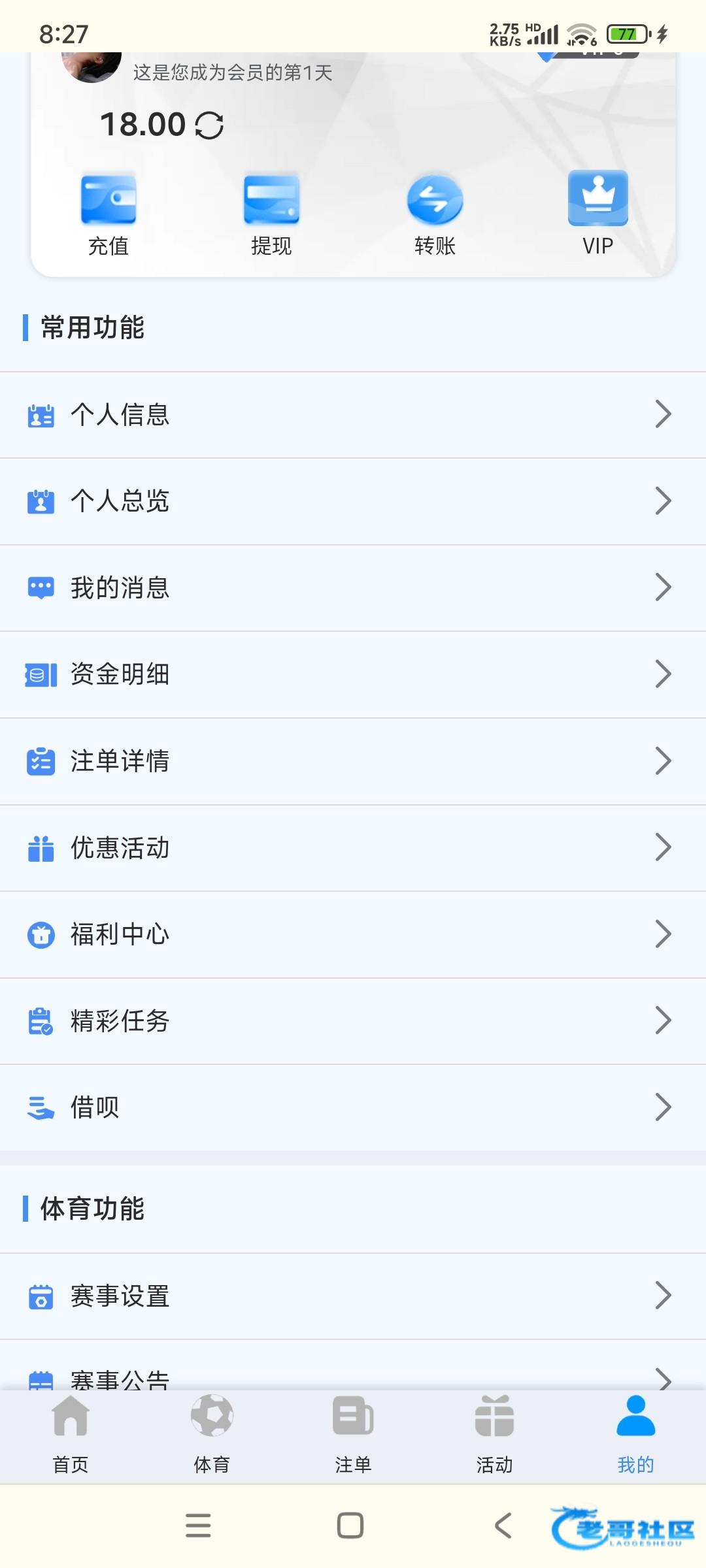Open 个人总览 overview
Image resolution: width=706 pixels, height=1568 pixels.
(x=353, y=501)
